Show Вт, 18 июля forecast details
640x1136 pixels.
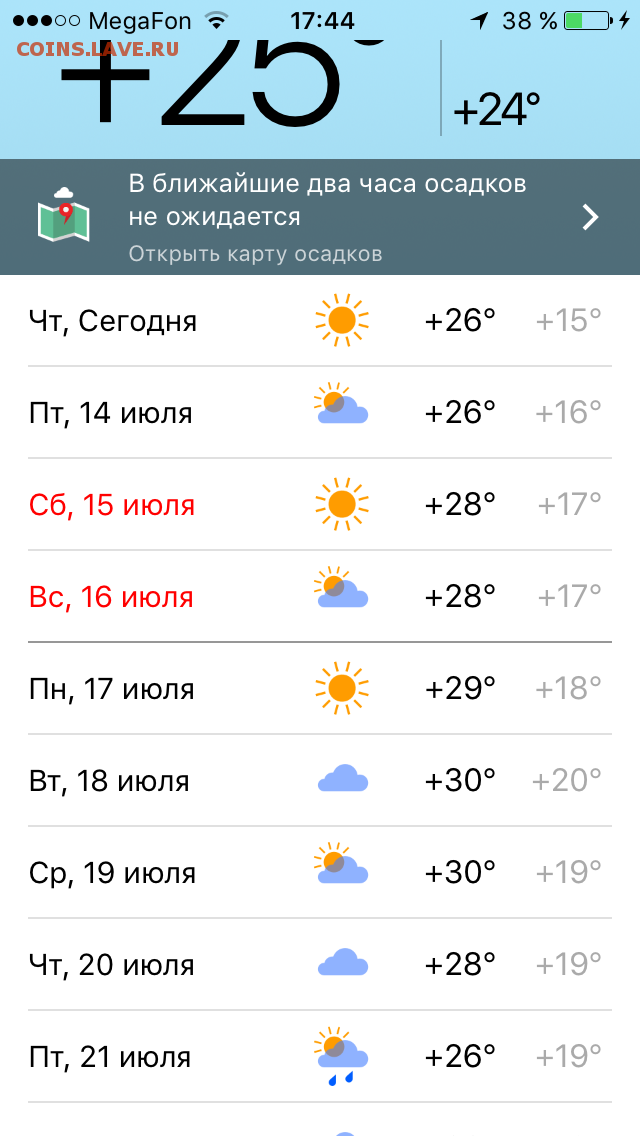point(320,780)
